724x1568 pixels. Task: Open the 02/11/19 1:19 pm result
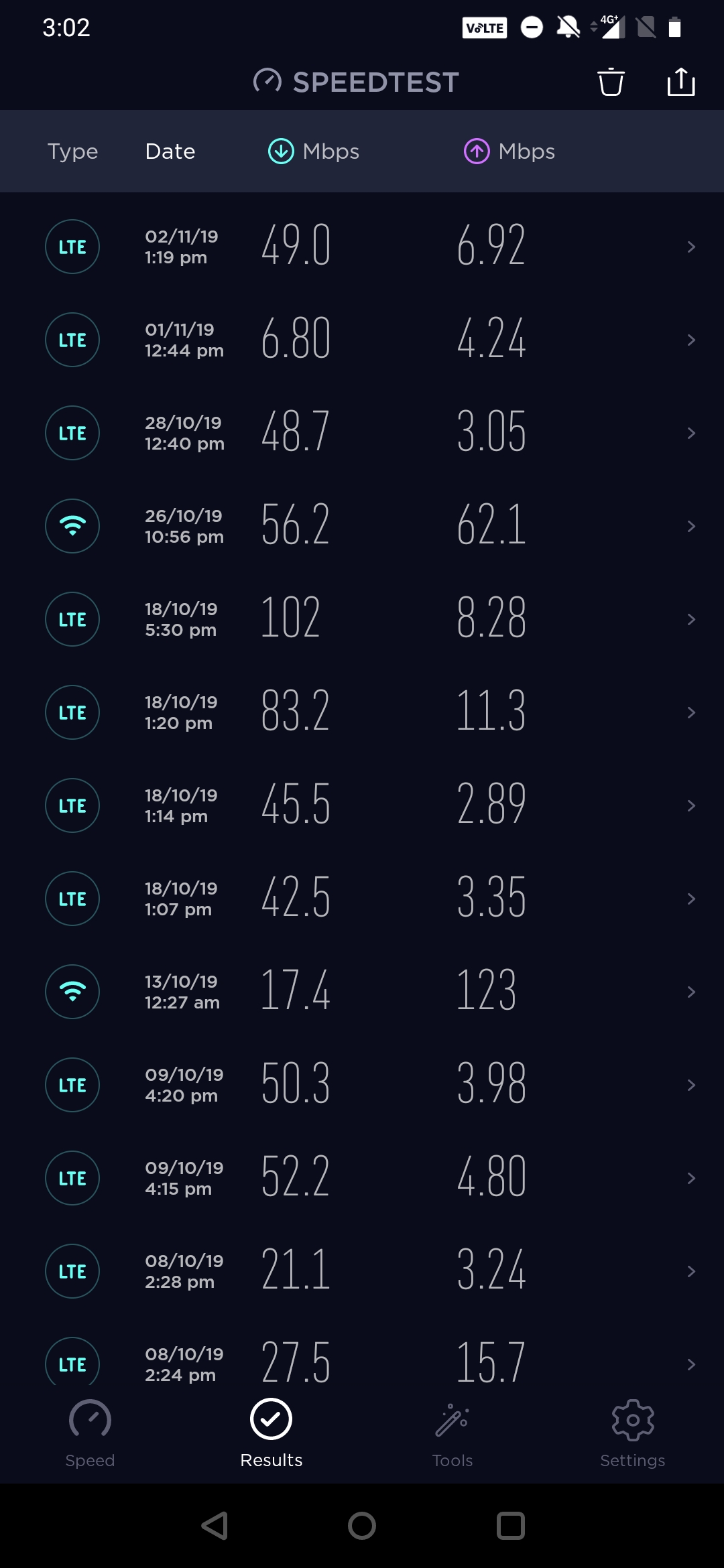[x=362, y=247]
